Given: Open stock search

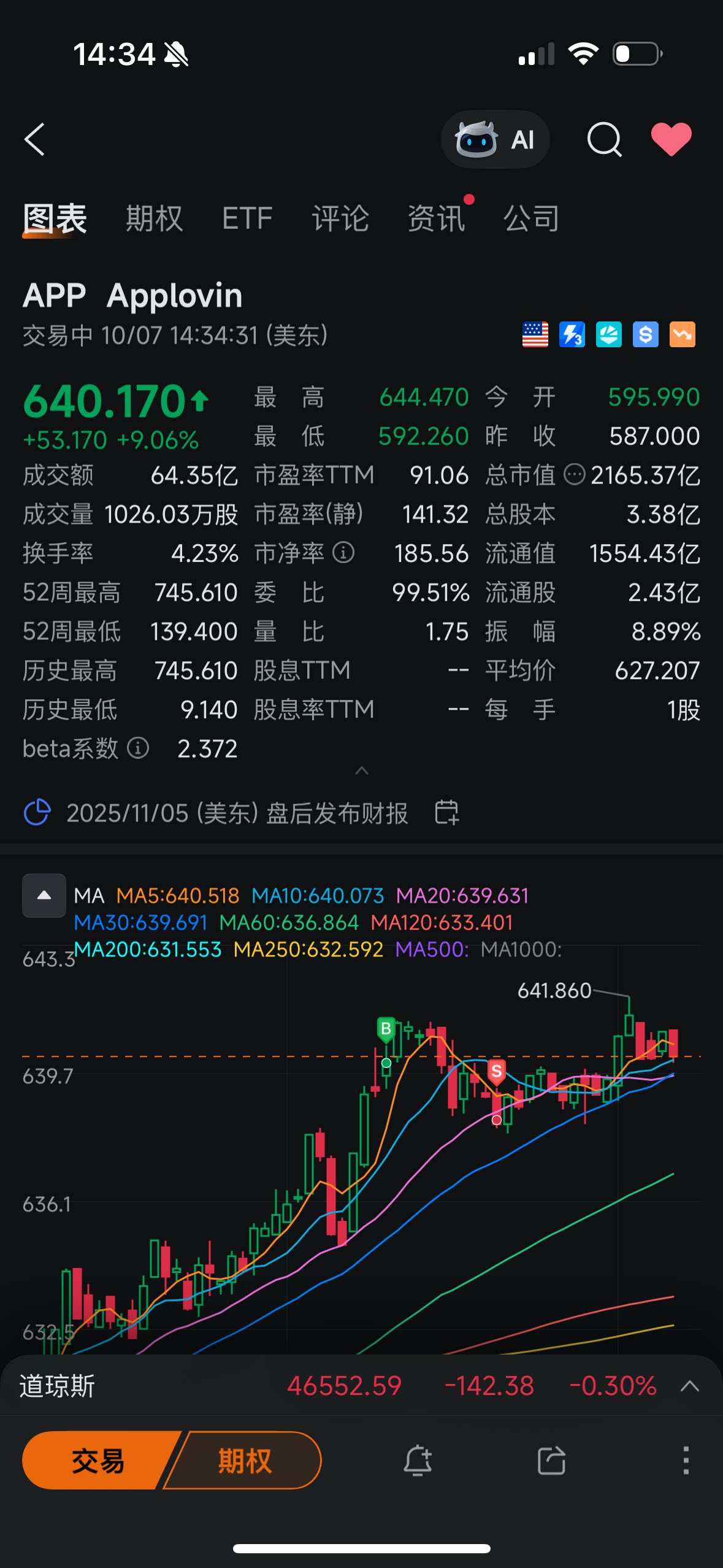Looking at the screenshot, I should [x=604, y=139].
